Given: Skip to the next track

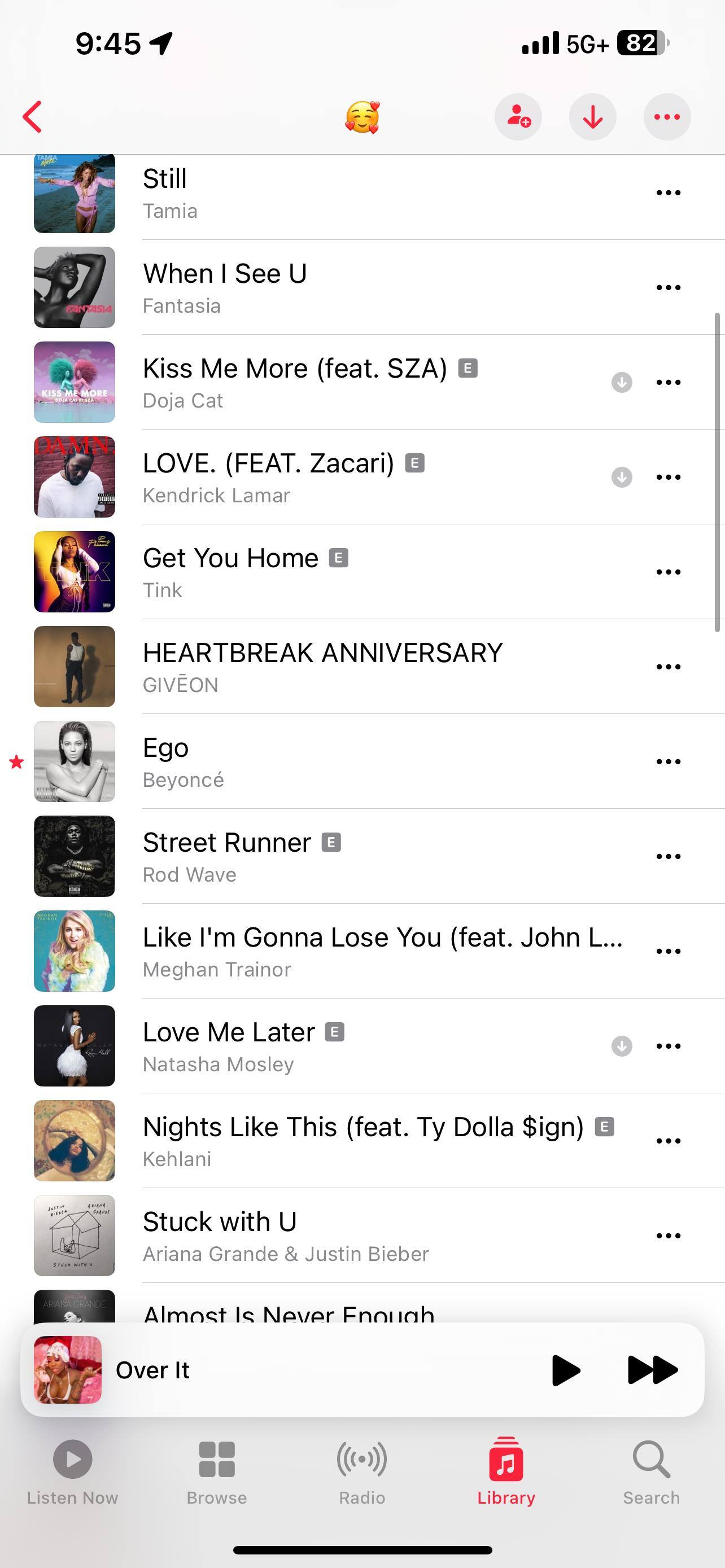Looking at the screenshot, I should (x=652, y=1370).
